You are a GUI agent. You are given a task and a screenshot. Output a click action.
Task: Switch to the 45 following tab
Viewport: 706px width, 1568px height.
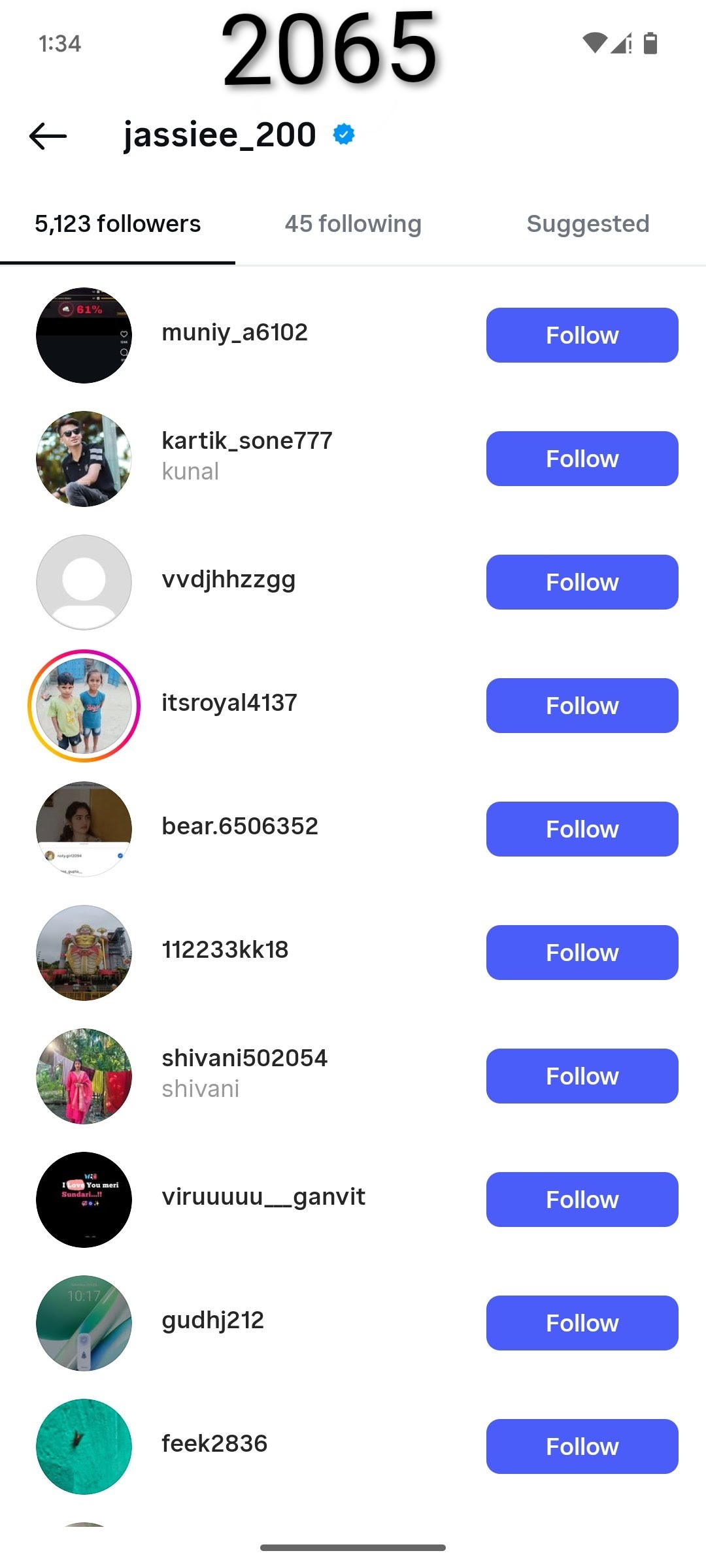353,224
